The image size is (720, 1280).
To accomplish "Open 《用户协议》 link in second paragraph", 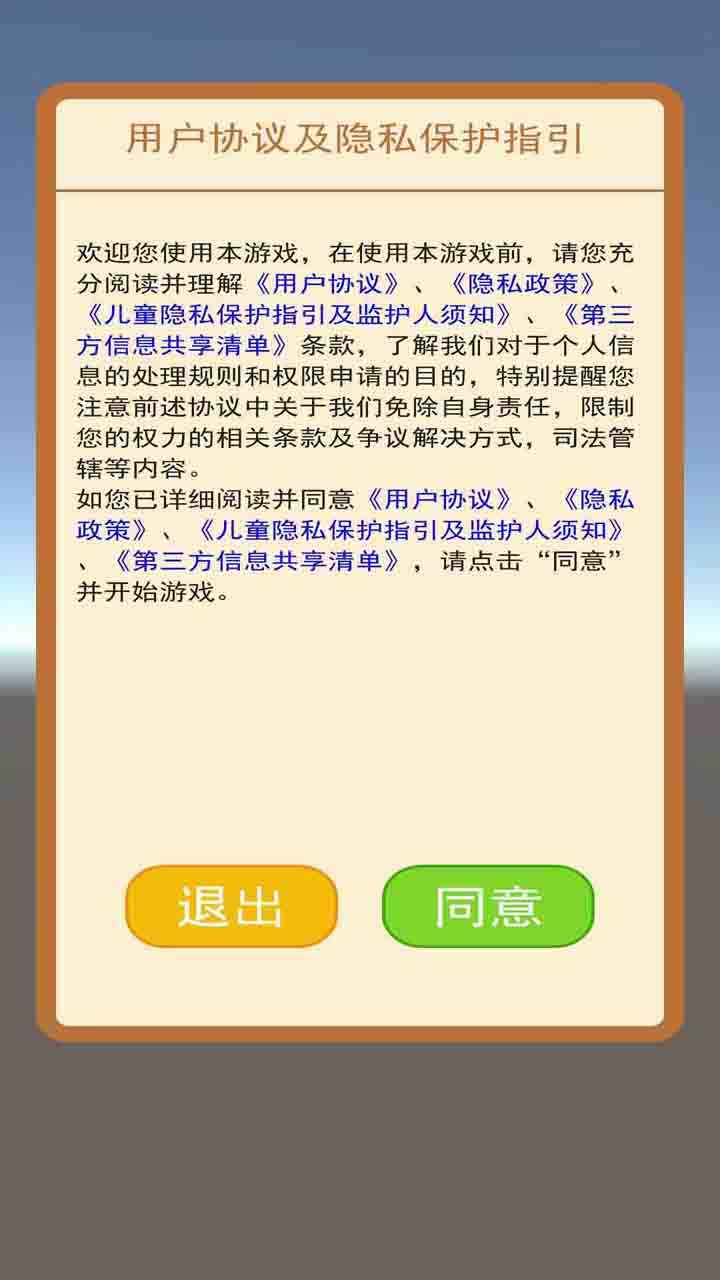I will coord(439,499).
